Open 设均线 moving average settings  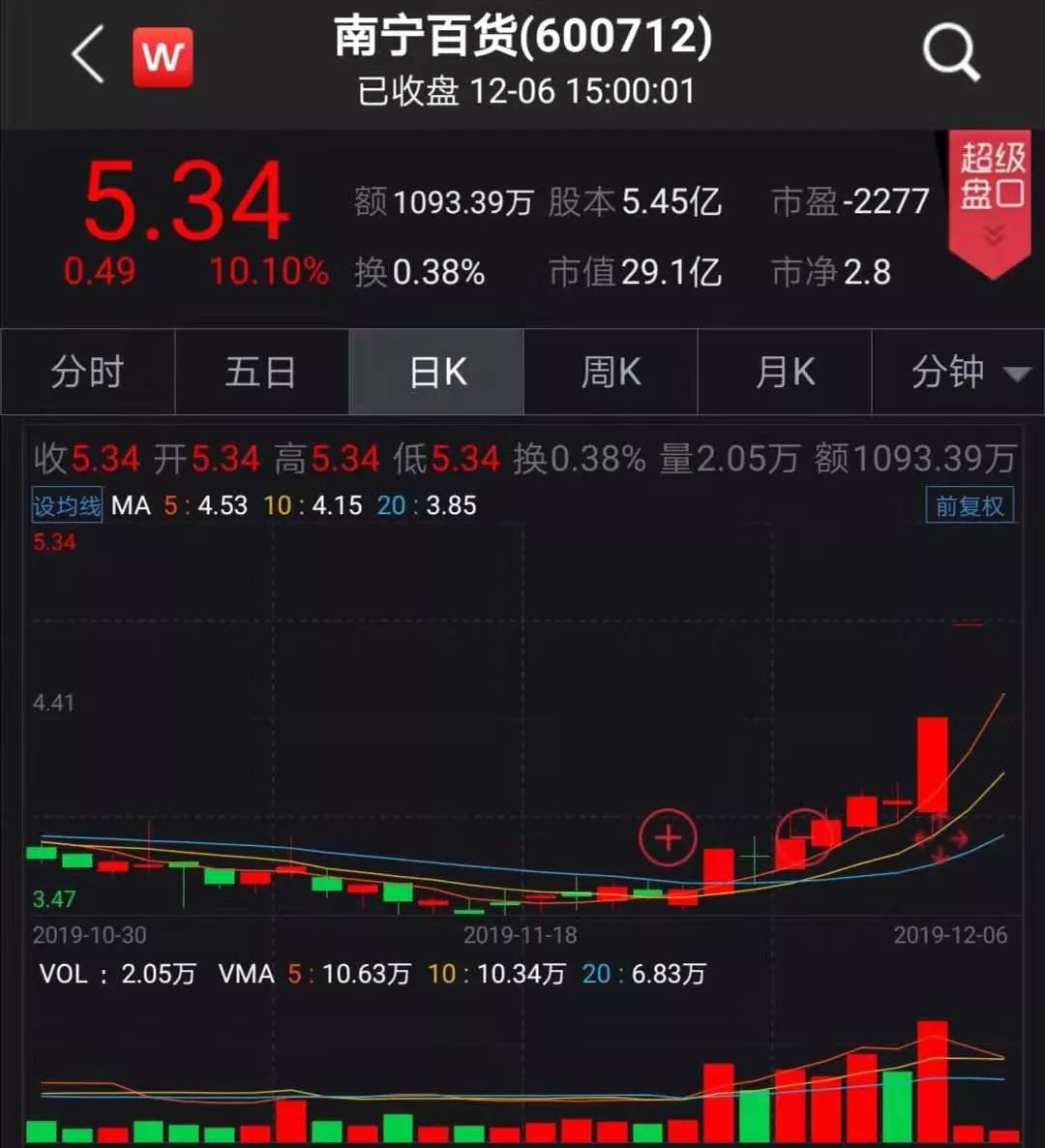tap(67, 505)
